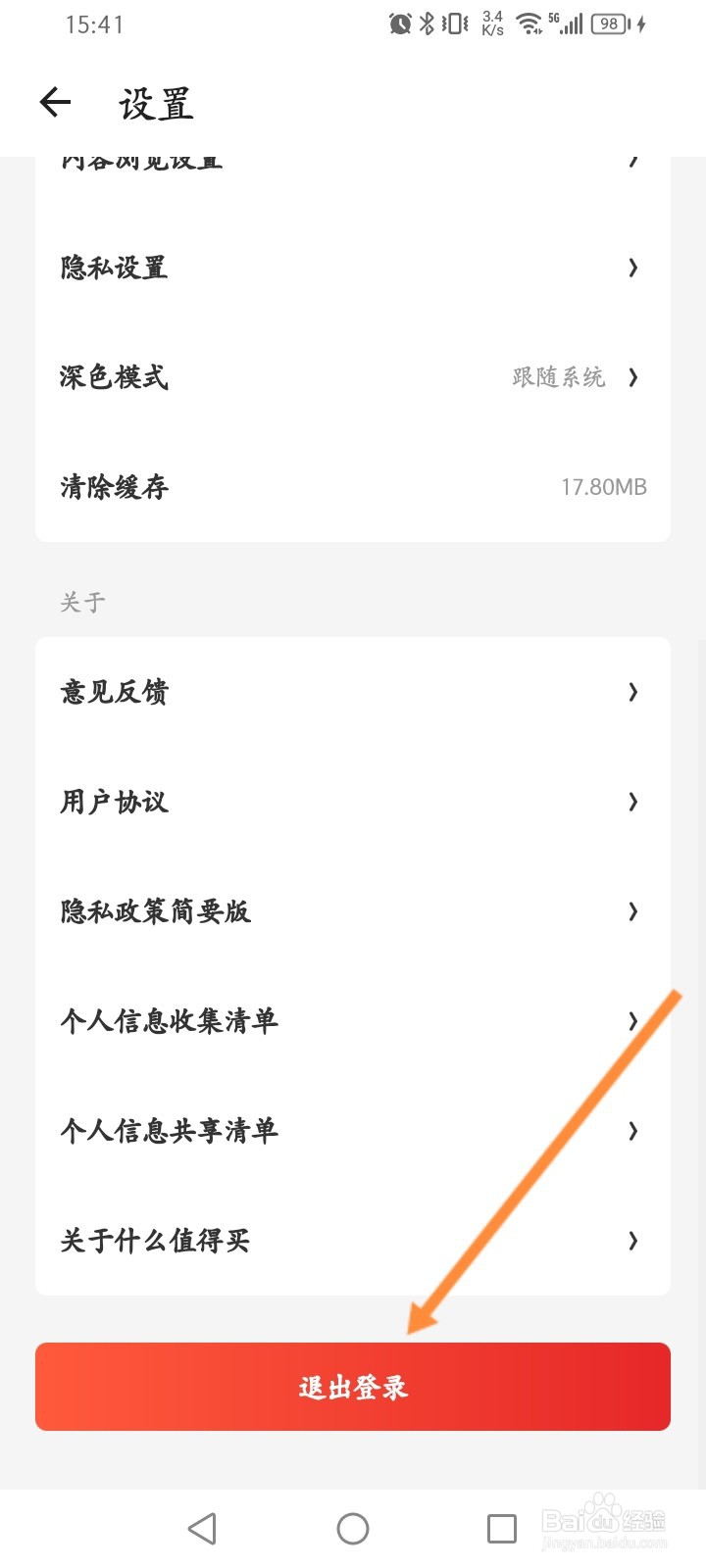
Task: Open 个人信息共享清单
Action: coord(353,1131)
